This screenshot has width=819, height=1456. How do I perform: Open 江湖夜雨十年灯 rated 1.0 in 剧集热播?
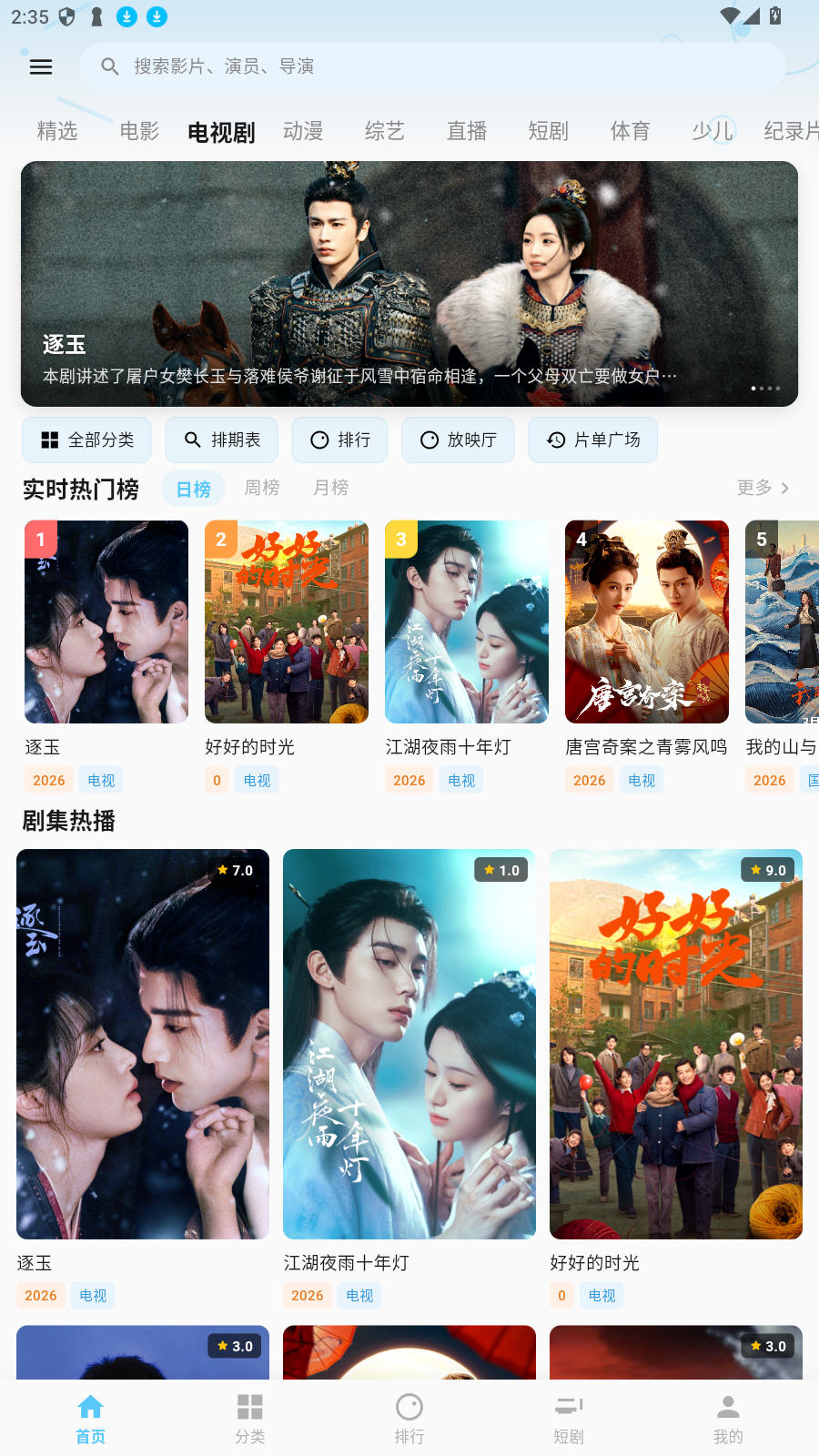tap(409, 1044)
